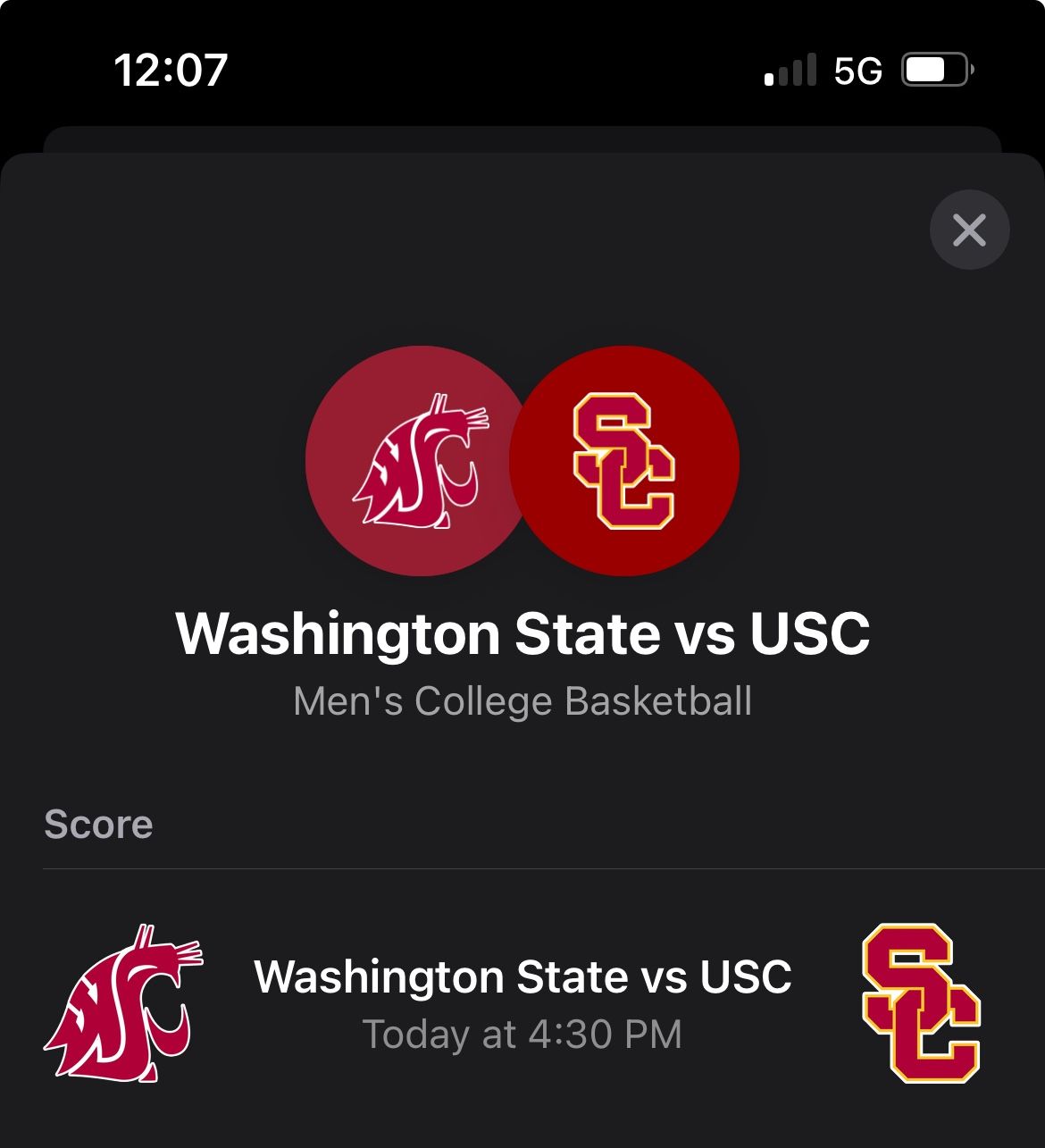Dismiss the sheet with the X button
This screenshot has height=1148, width=1045.
point(969,230)
